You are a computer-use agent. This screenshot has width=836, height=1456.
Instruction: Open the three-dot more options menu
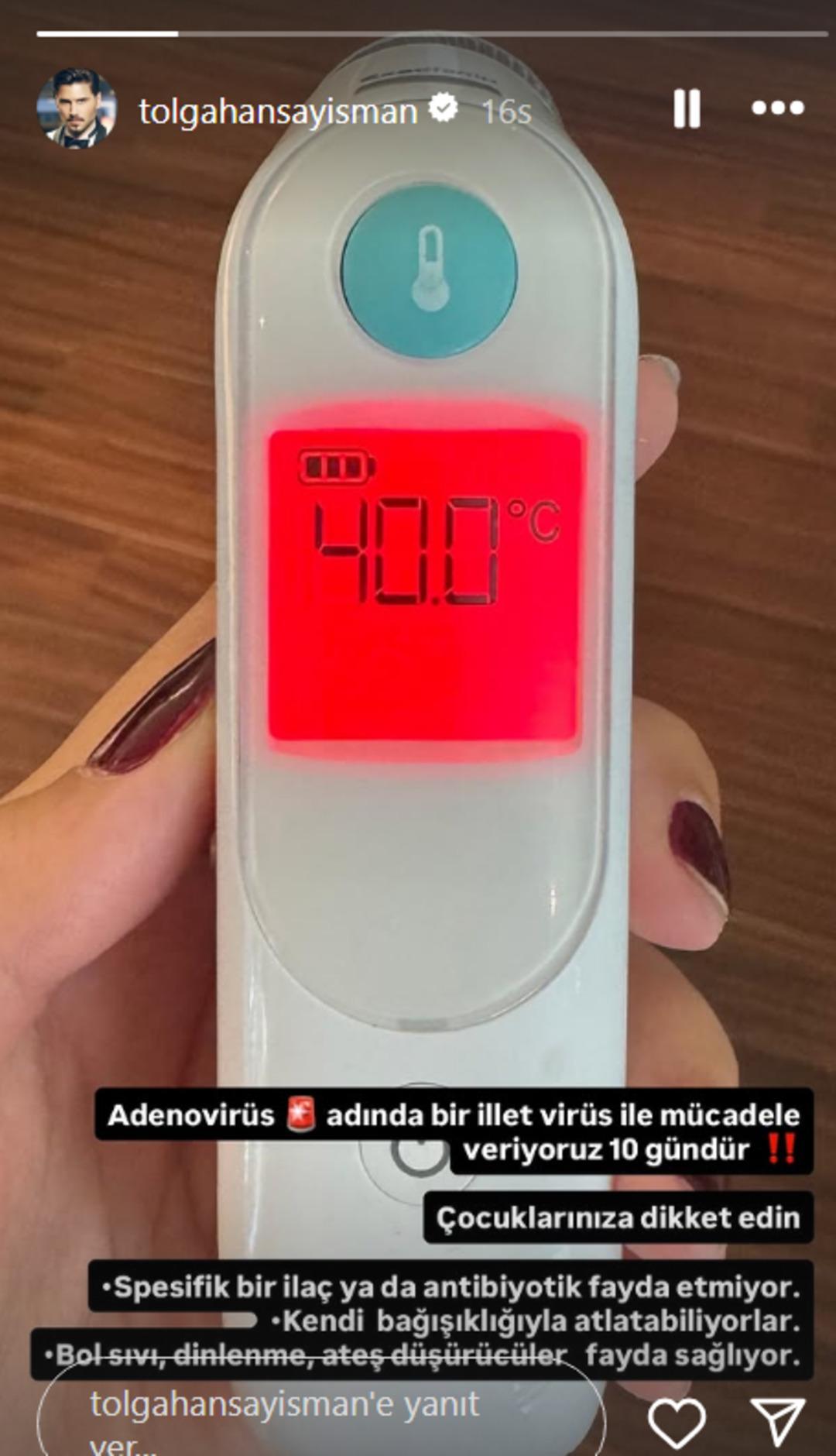[x=777, y=108]
